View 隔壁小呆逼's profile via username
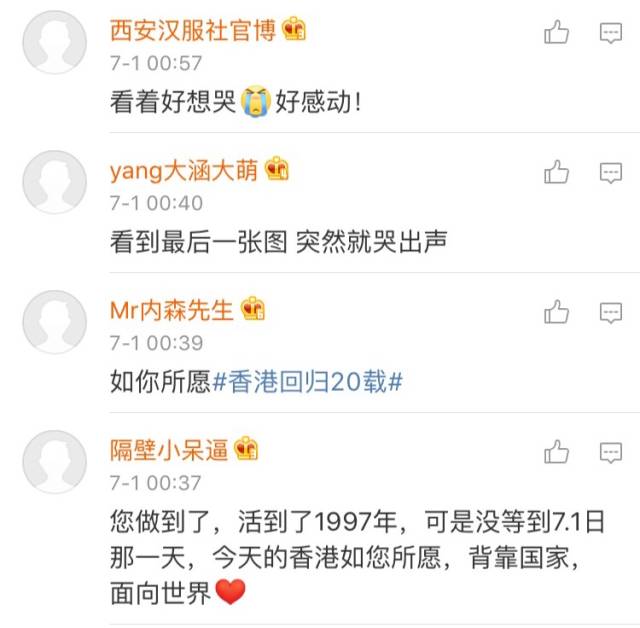Viewport: 640px width, 628px height. tap(170, 449)
